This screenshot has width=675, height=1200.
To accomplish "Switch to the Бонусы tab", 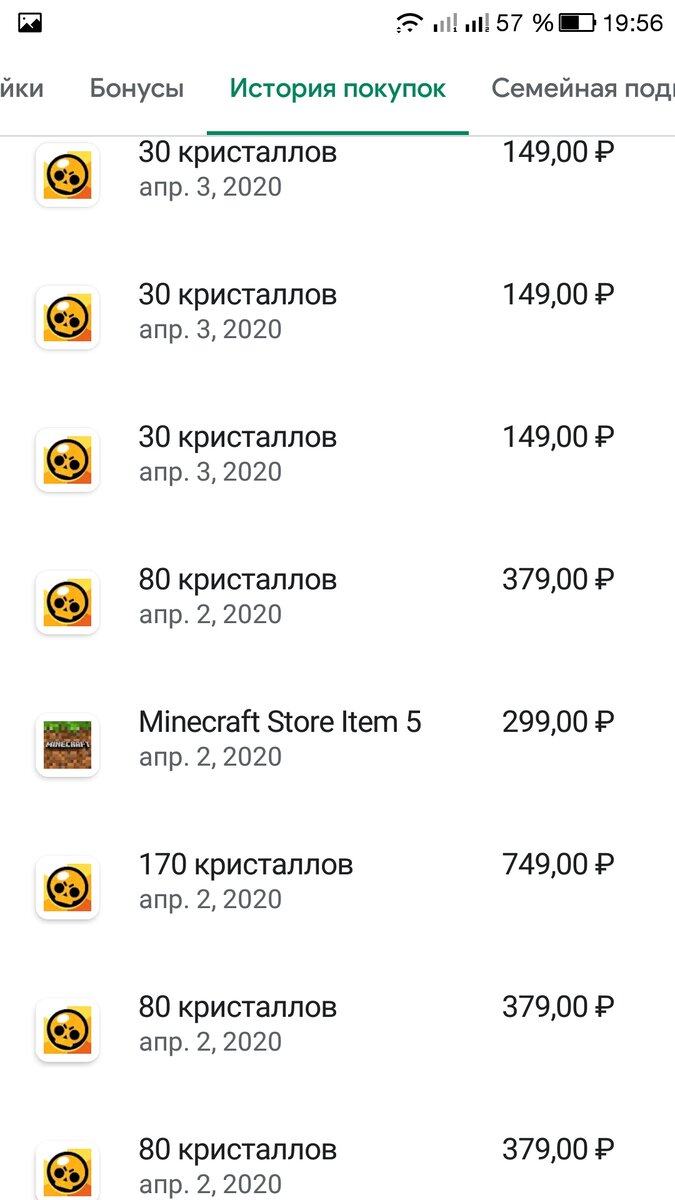I will click(x=137, y=88).
